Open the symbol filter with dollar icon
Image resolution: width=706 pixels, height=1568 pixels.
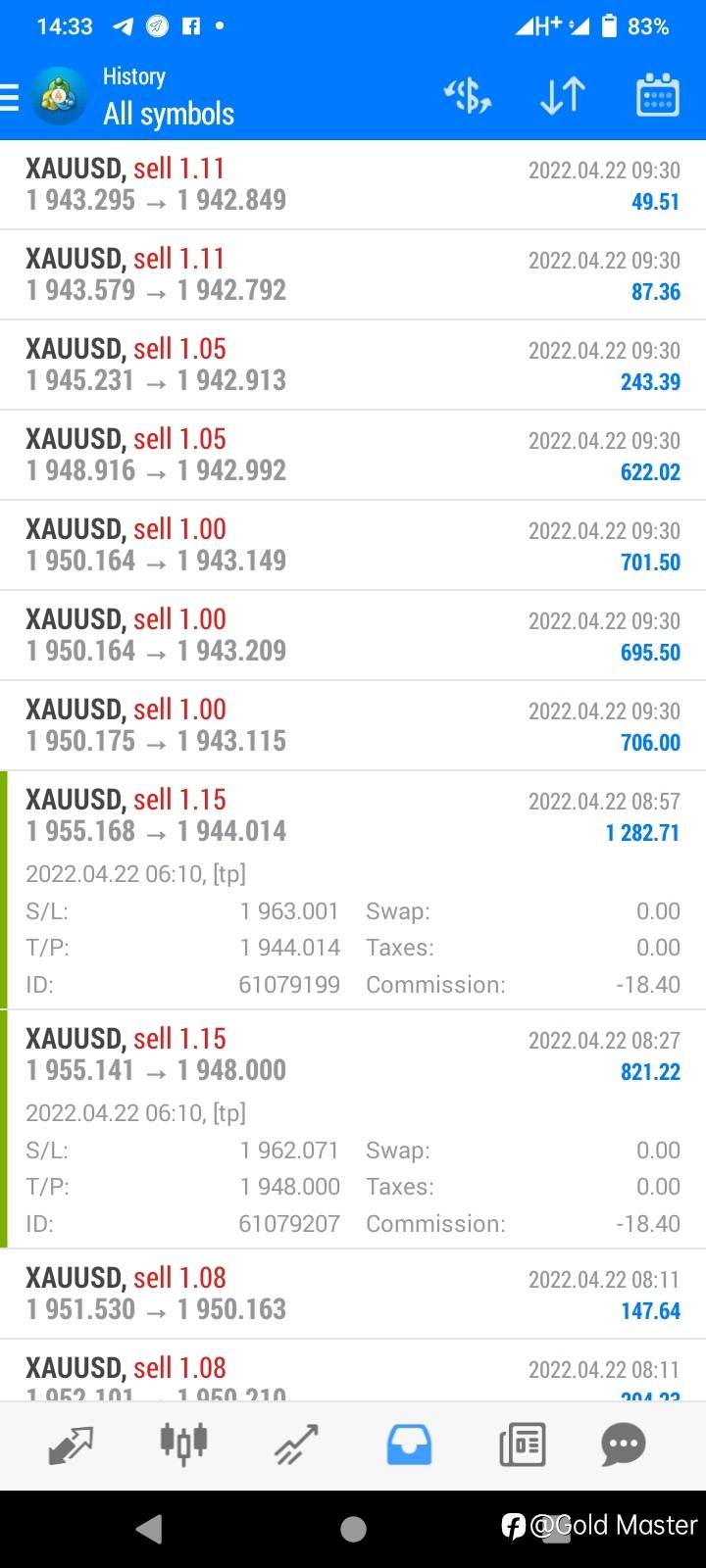click(x=468, y=96)
